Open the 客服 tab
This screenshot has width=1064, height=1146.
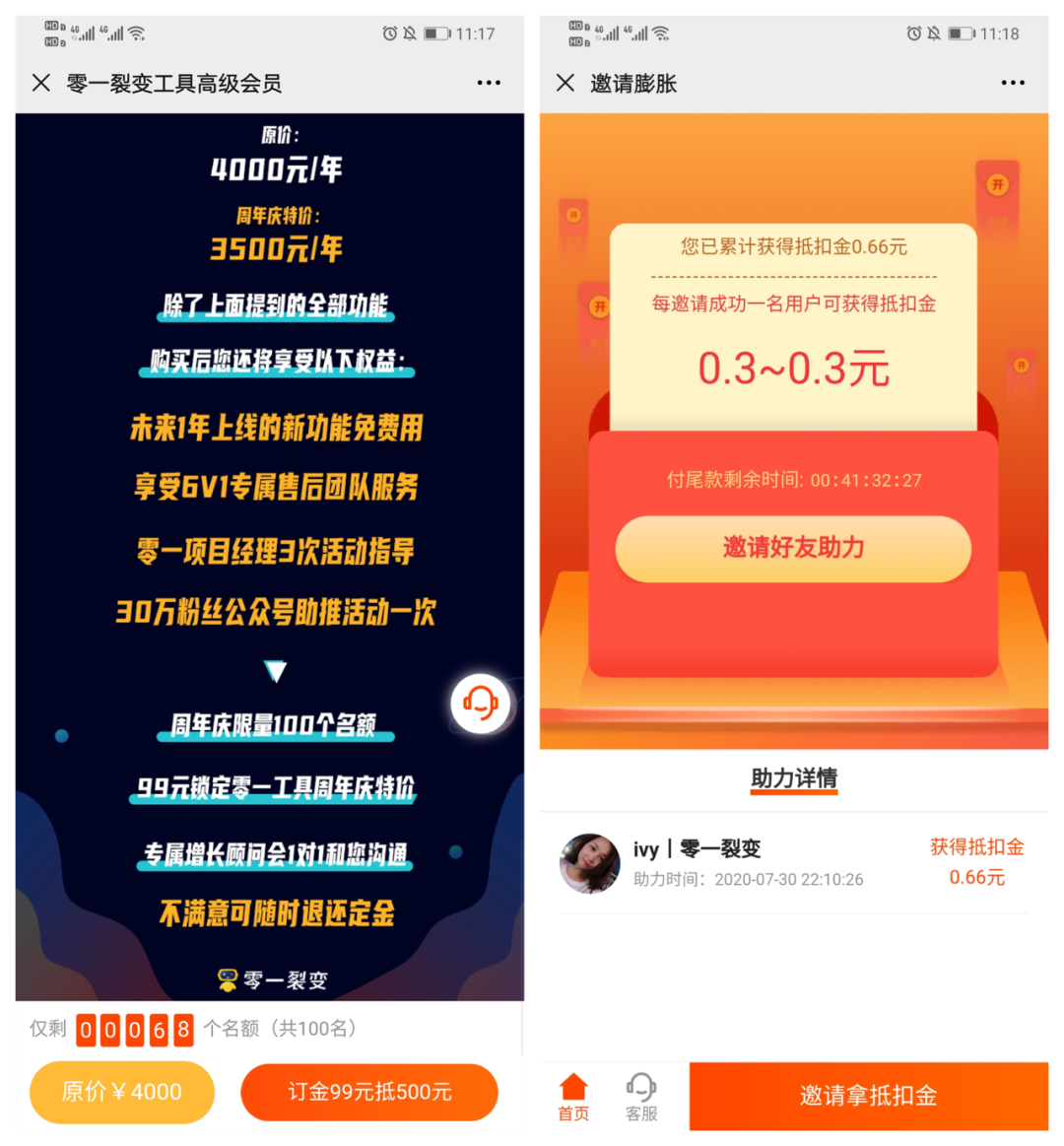pyautogui.click(x=641, y=1098)
